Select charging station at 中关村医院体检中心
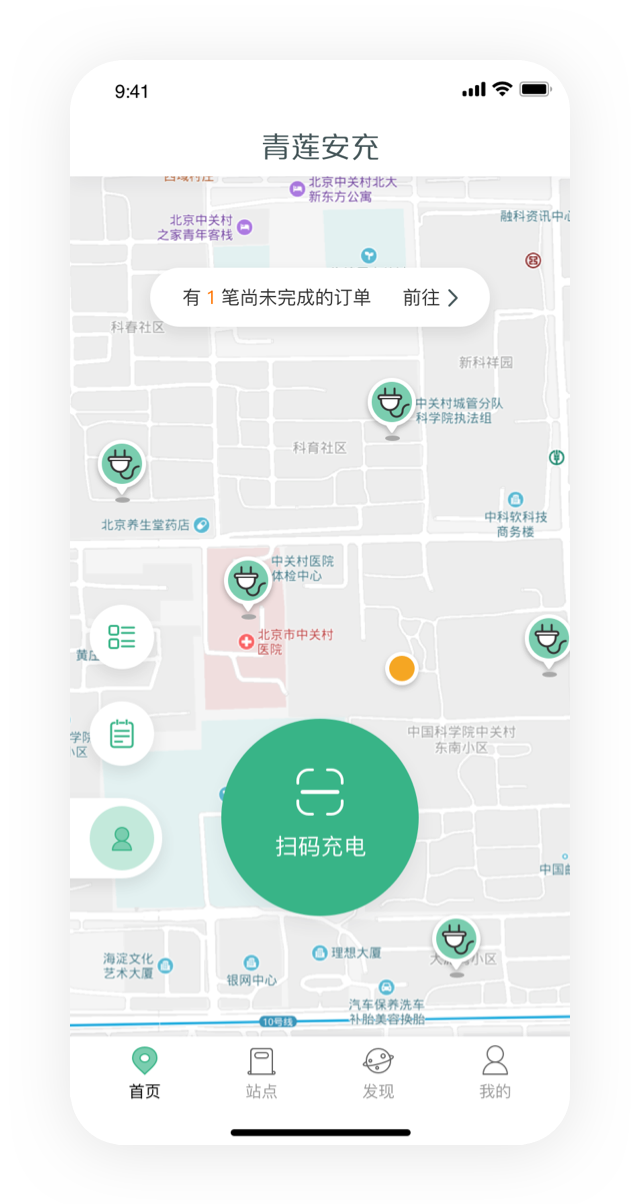This screenshot has width=640, height=1204. (x=247, y=582)
